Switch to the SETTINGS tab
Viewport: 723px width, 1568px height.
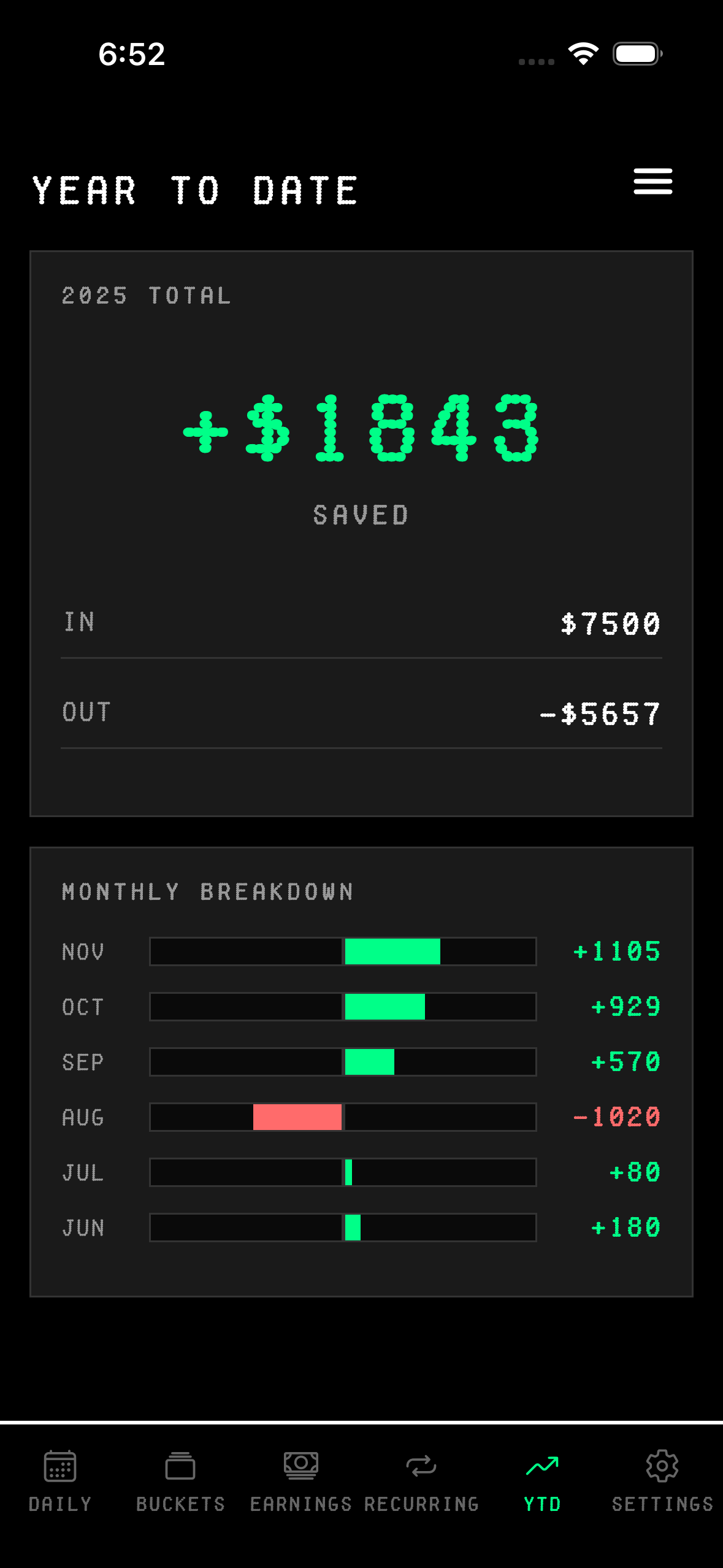point(660,1504)
